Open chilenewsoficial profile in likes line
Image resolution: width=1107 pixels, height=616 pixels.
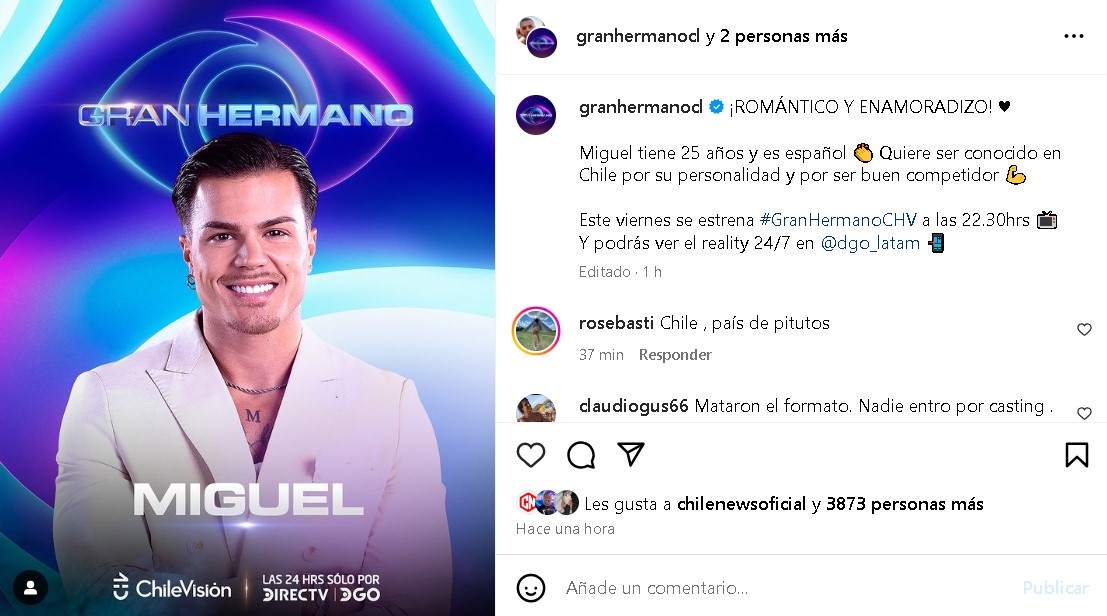pyautogui.click(x=741, y=504)
